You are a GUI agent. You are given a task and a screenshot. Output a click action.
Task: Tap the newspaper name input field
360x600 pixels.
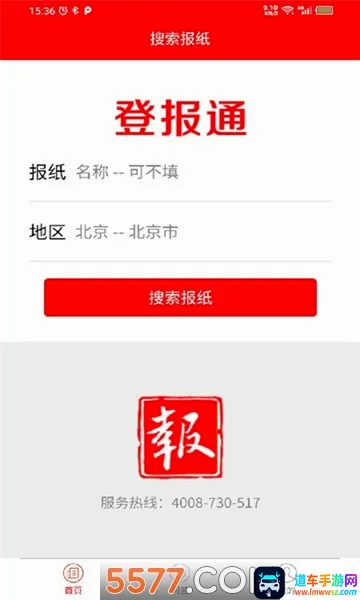point(203,172)
